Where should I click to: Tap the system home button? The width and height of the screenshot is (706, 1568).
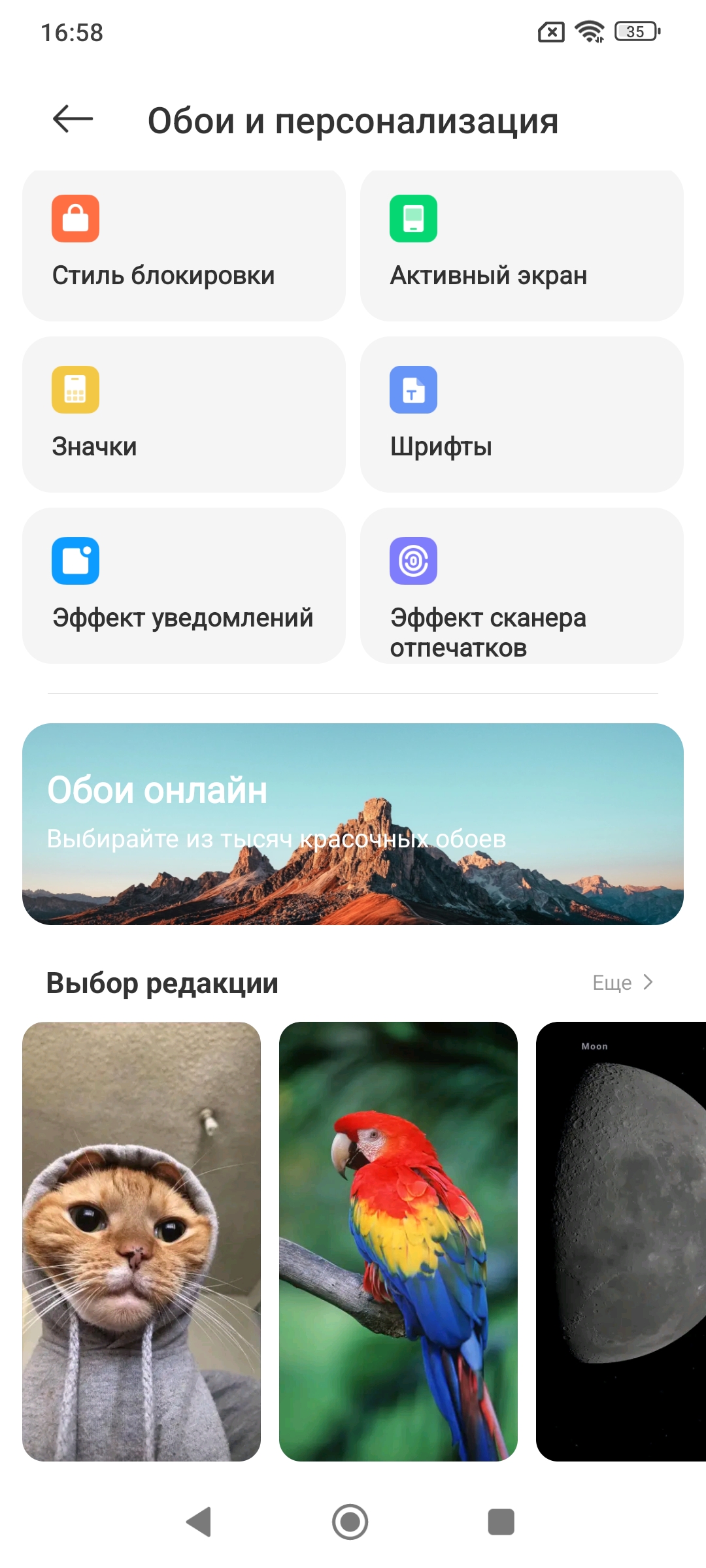[350, 1522]
